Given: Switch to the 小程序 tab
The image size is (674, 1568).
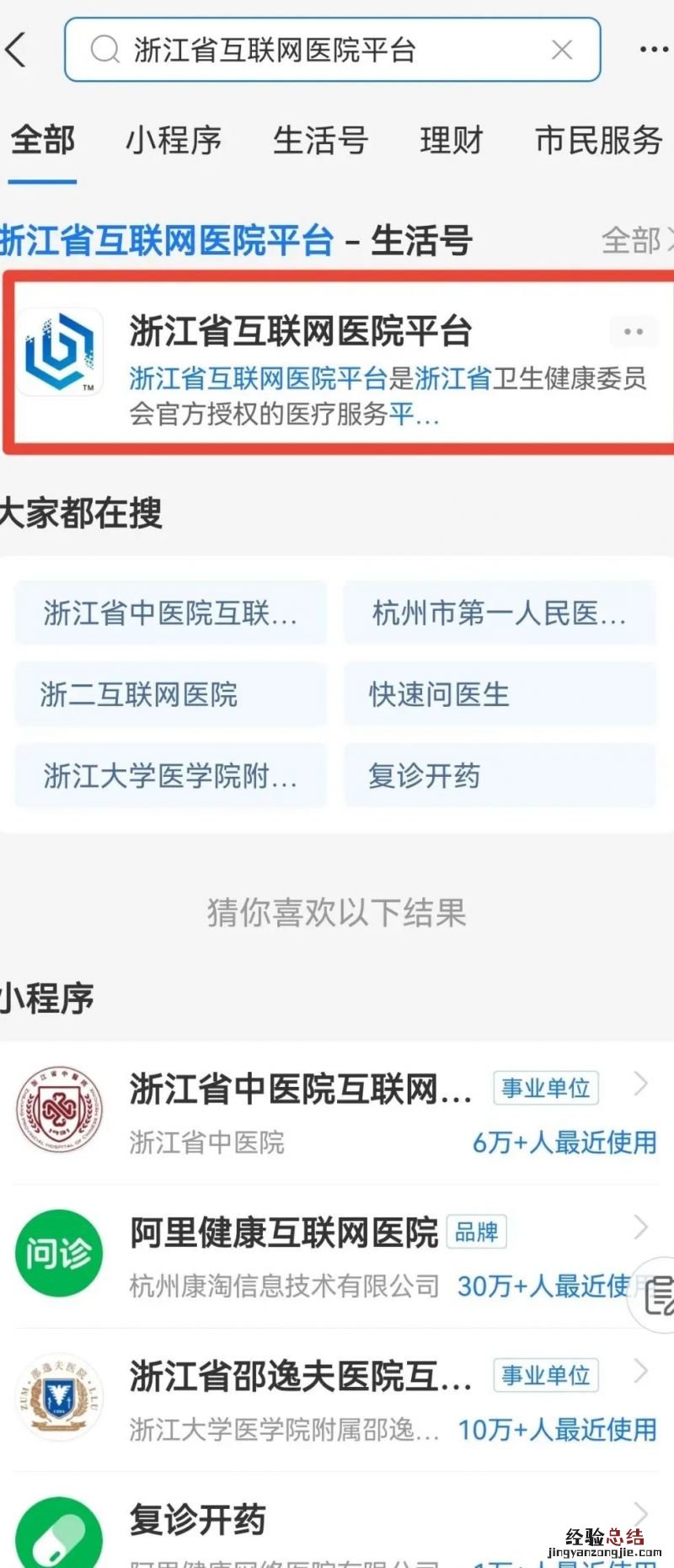Looking at the screenshot, I should (x=174, y=141).
